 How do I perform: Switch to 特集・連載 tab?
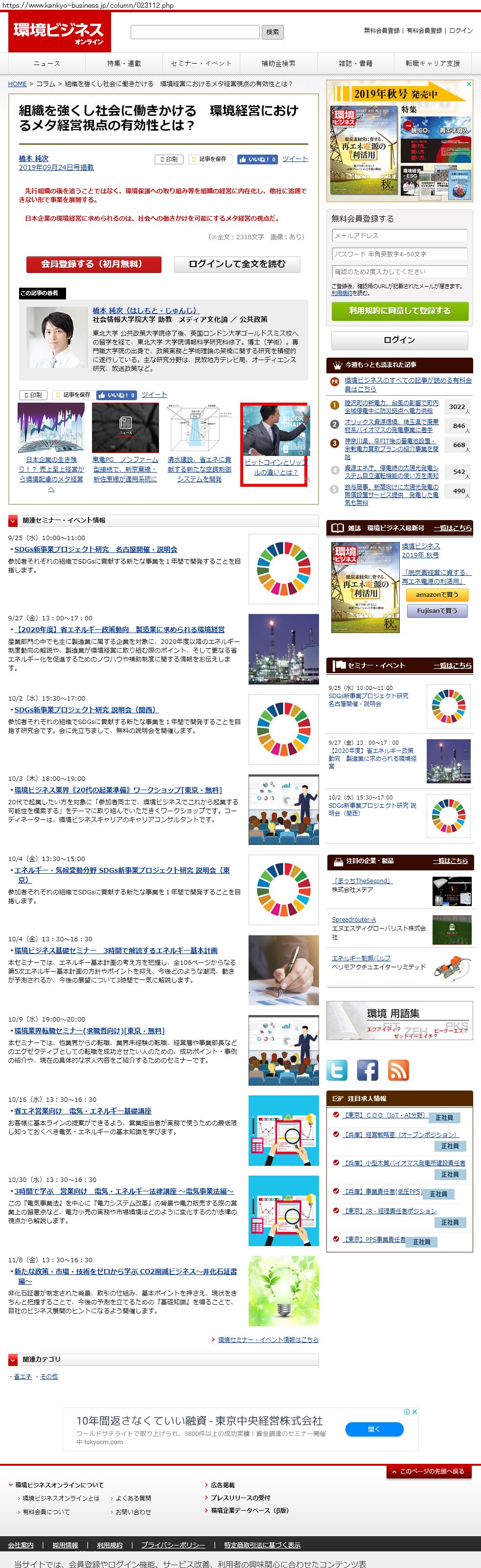pyautogui.click(x=124, y=63)
